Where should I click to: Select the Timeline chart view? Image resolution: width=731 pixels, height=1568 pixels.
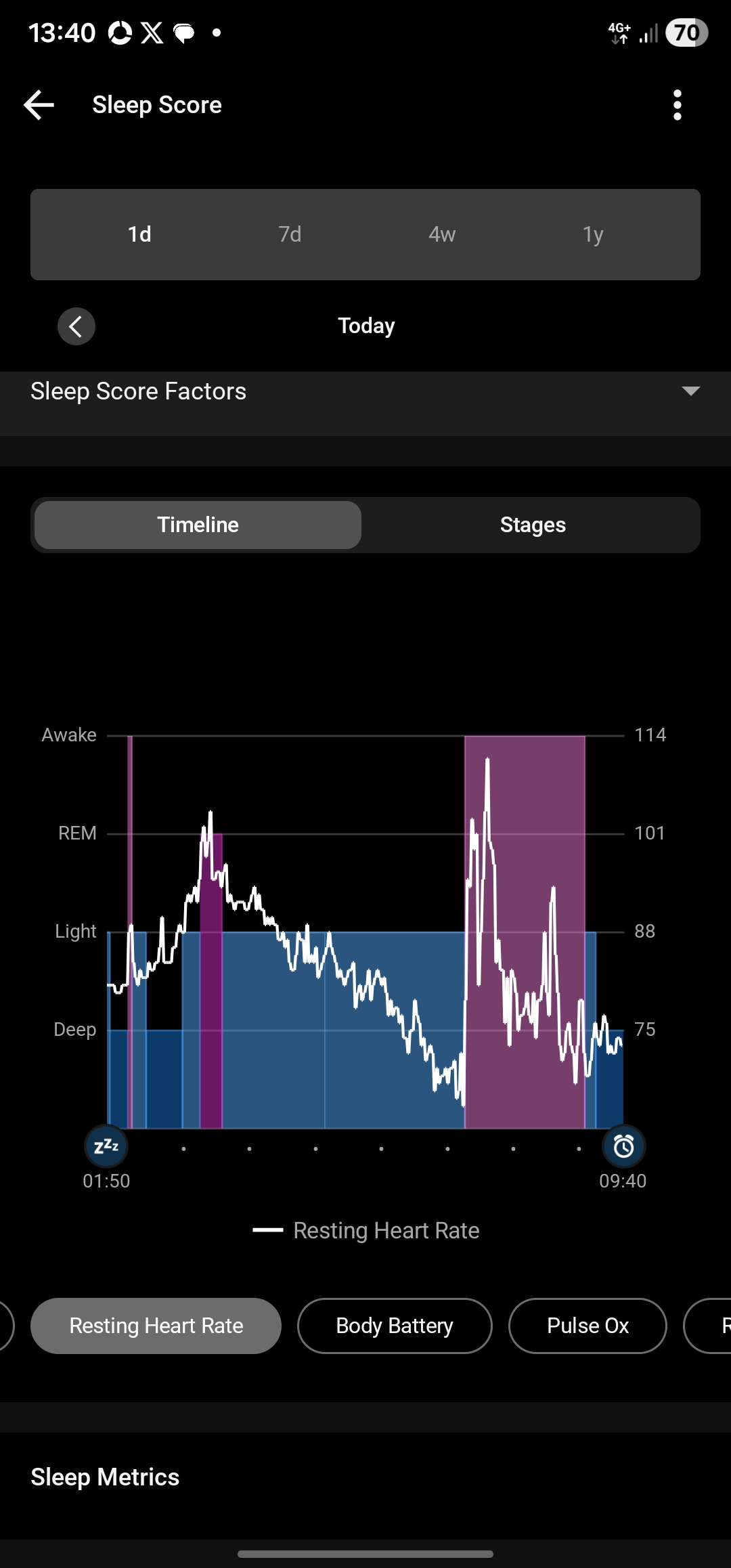198,525
